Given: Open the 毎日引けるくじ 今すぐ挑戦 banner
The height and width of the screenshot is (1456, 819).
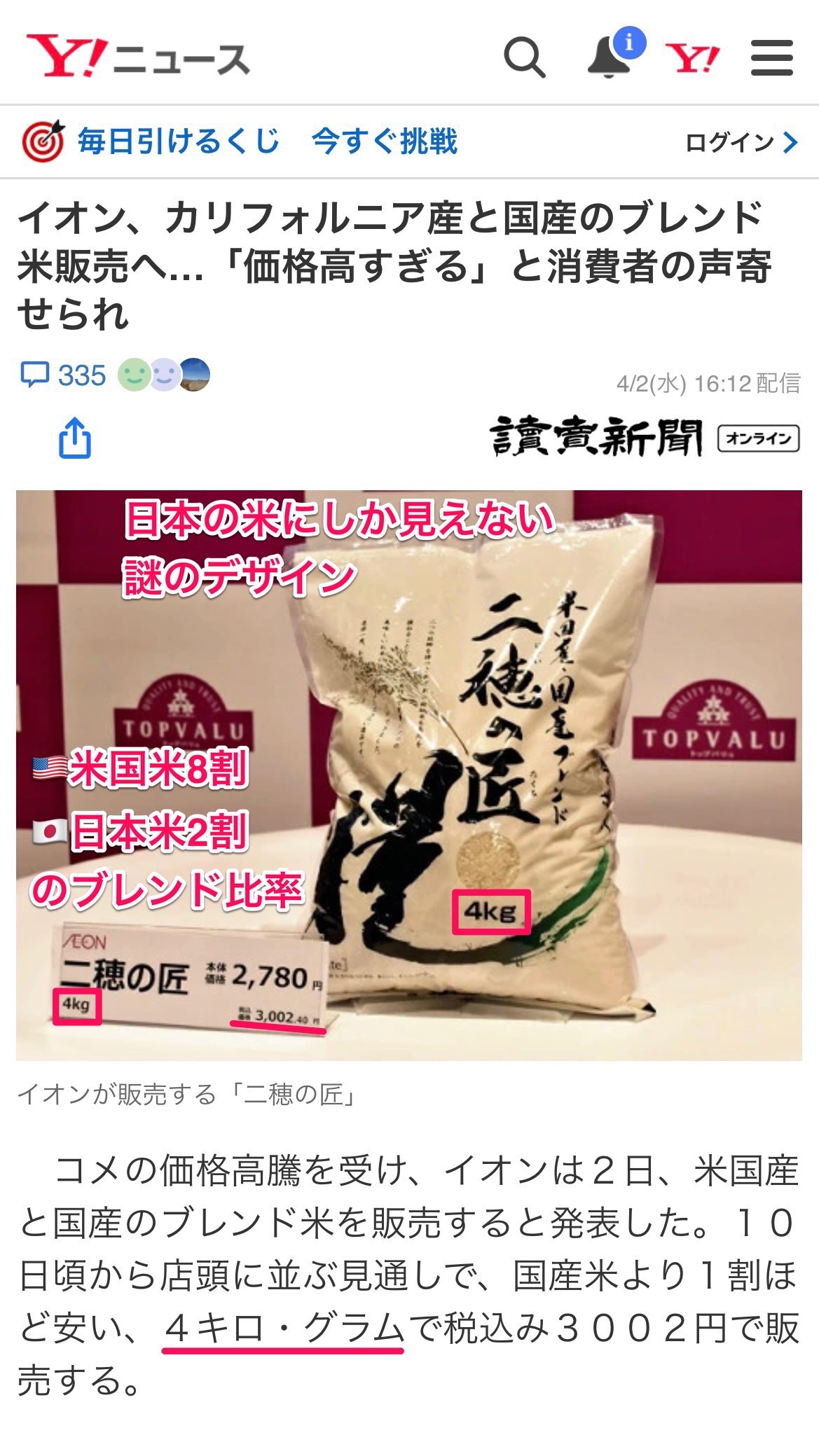Looking at the screenshot, I should pyautogui.click(x=240, y=141).
